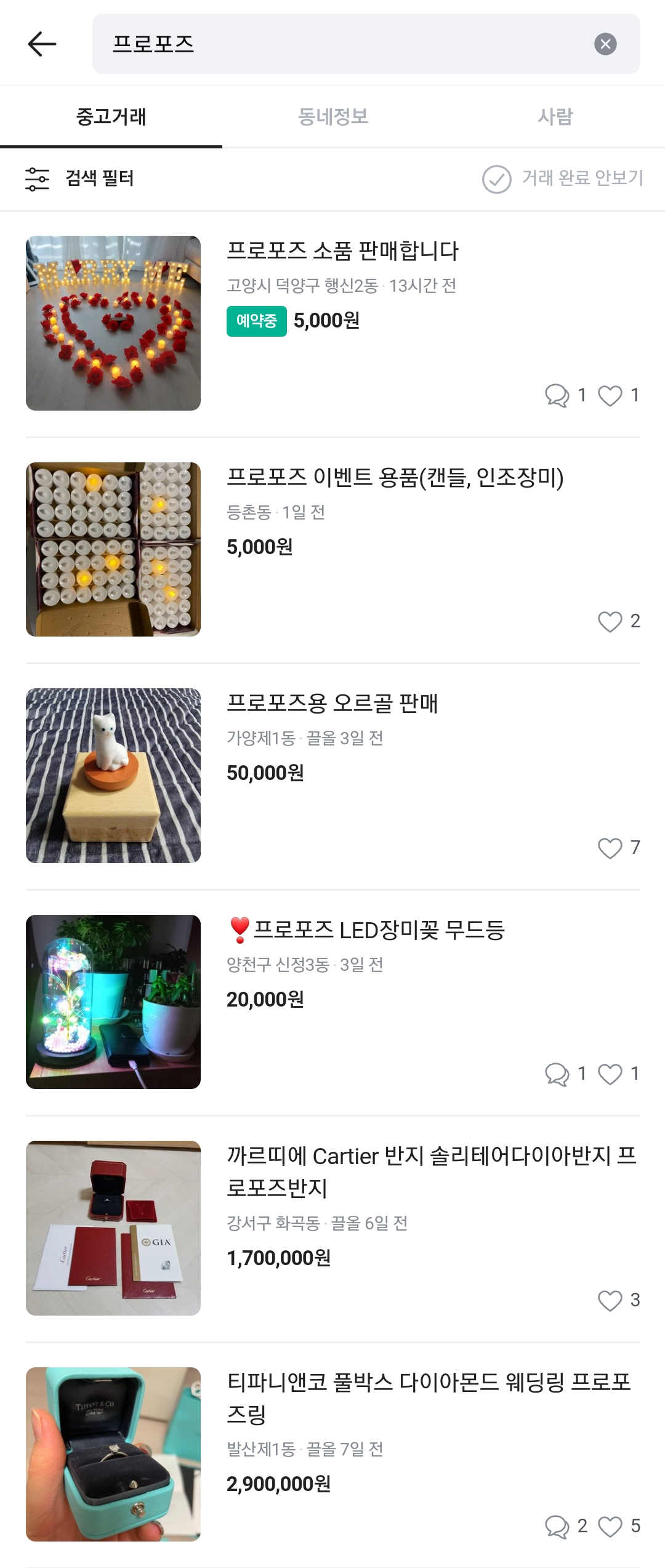Edit the 프로포즈 search field
The width and height of the screenshot is (665, 1568).
(345, 44)
